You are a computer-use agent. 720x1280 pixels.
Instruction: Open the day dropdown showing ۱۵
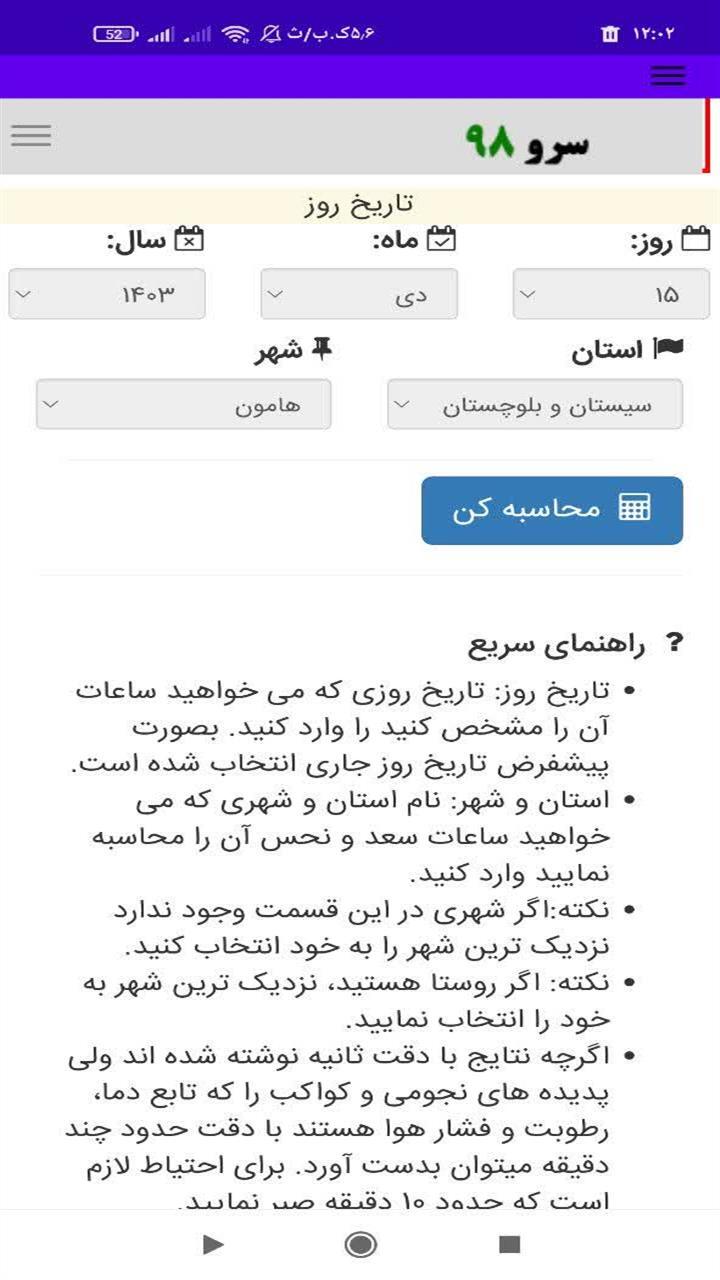click(x=610, y=293)
